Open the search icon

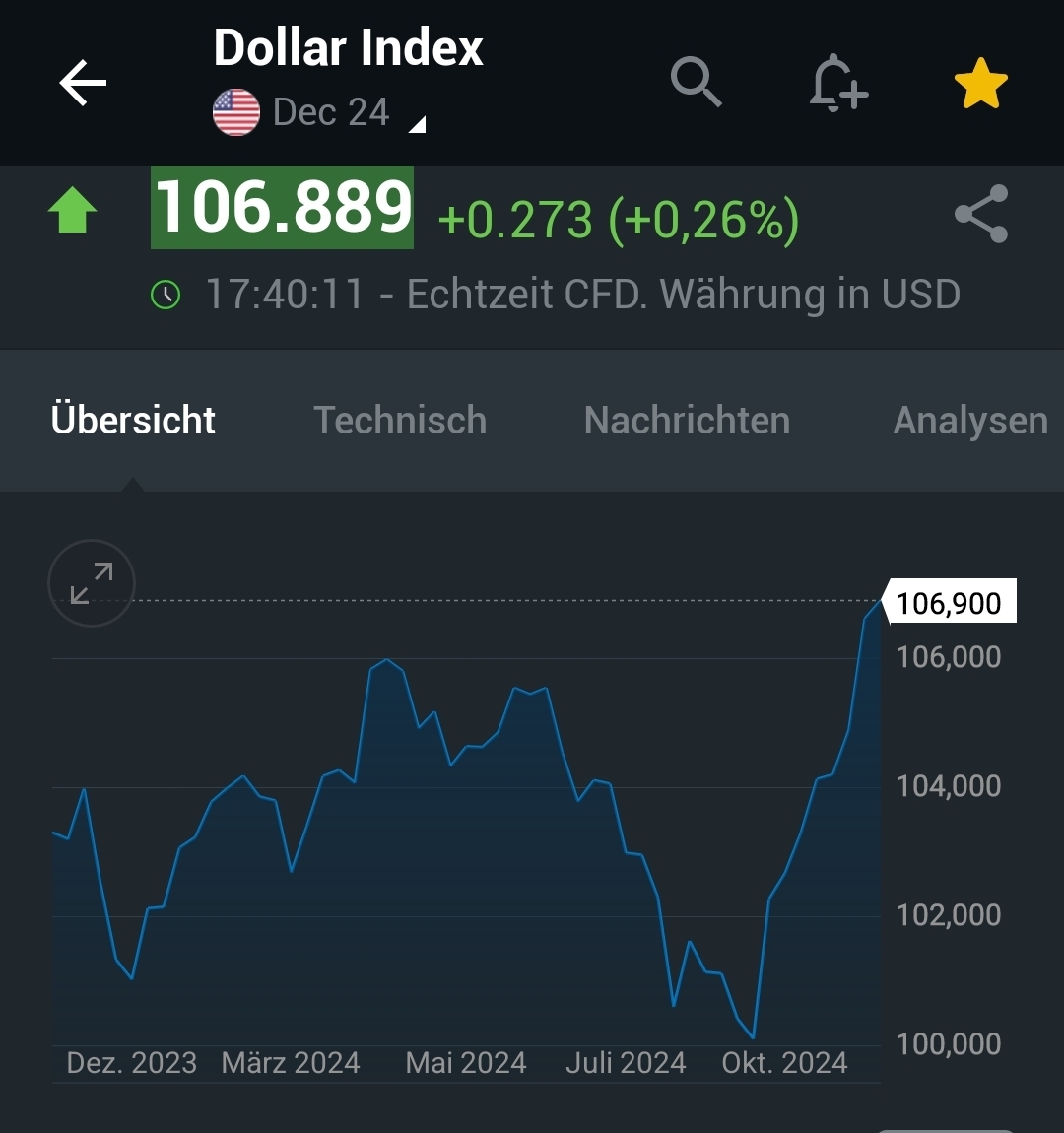click(x=696, y=83)
